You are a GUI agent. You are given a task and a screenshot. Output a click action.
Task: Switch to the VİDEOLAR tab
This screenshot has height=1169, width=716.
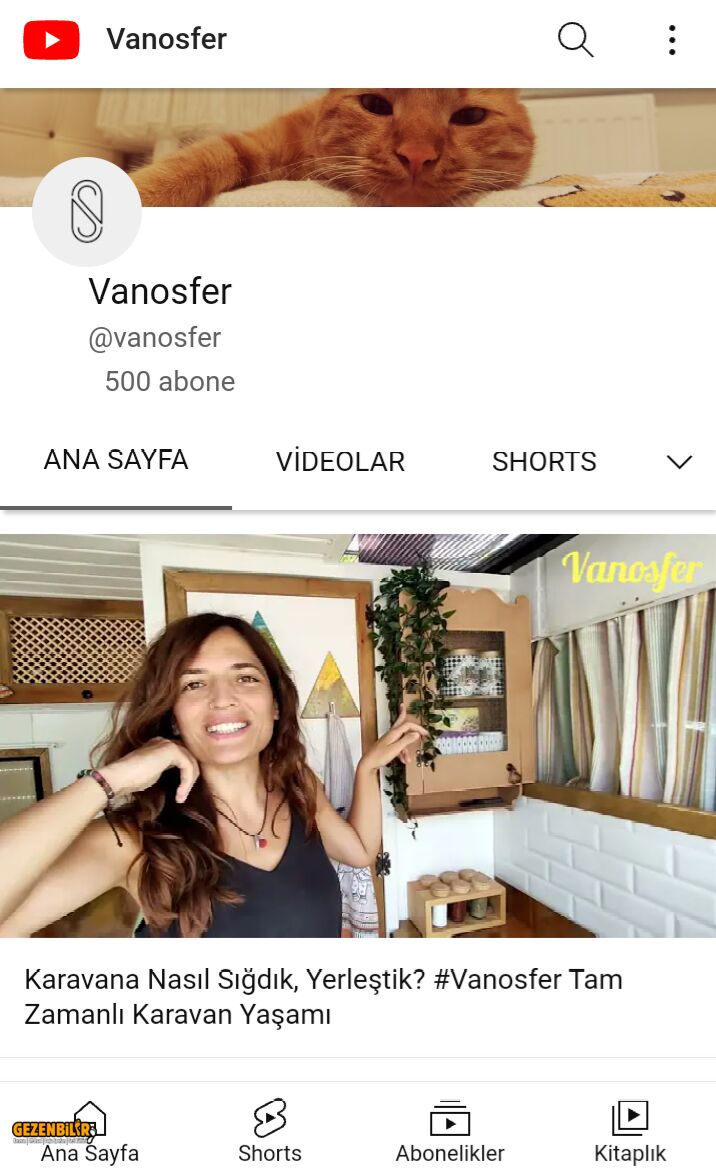pyautogui.click(x=340, y=462)
